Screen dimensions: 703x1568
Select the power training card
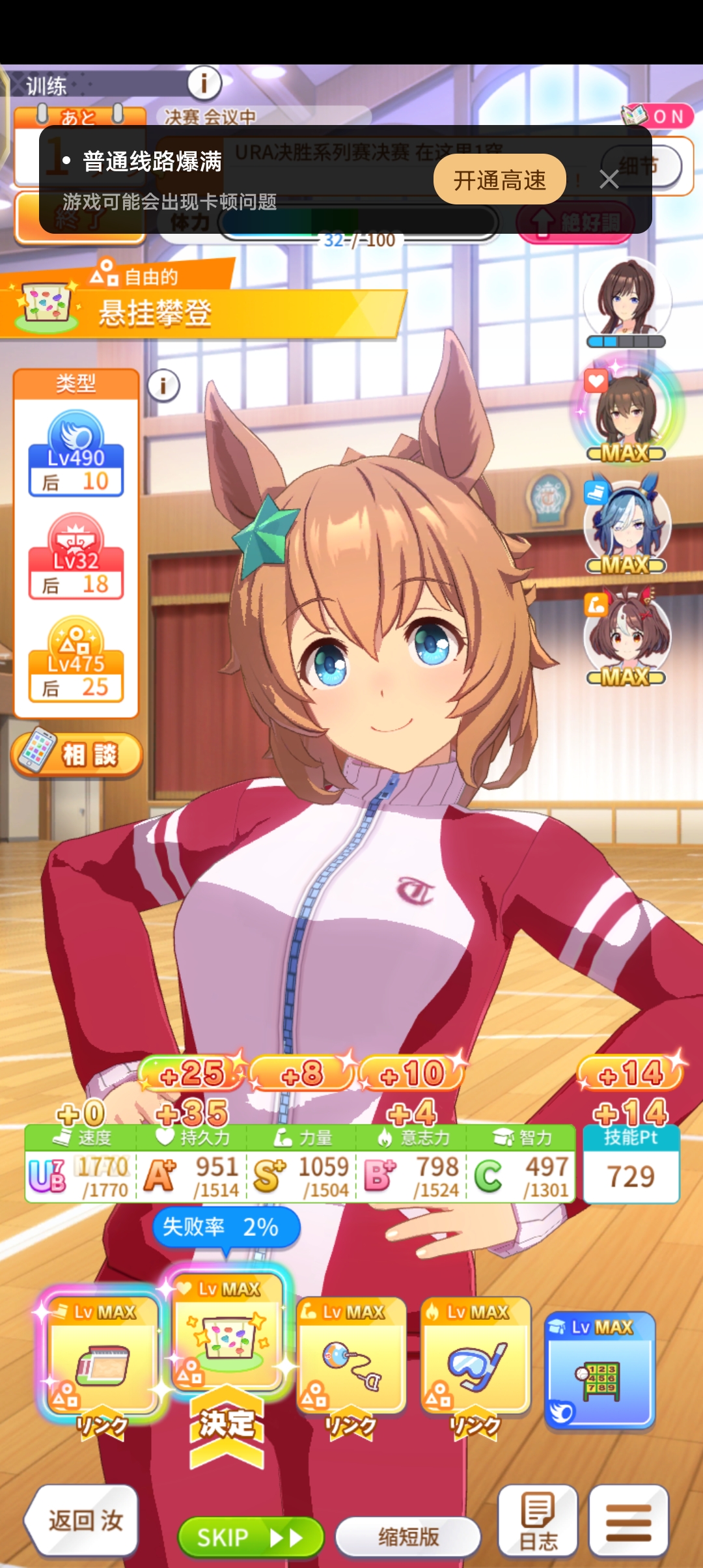351,1356
